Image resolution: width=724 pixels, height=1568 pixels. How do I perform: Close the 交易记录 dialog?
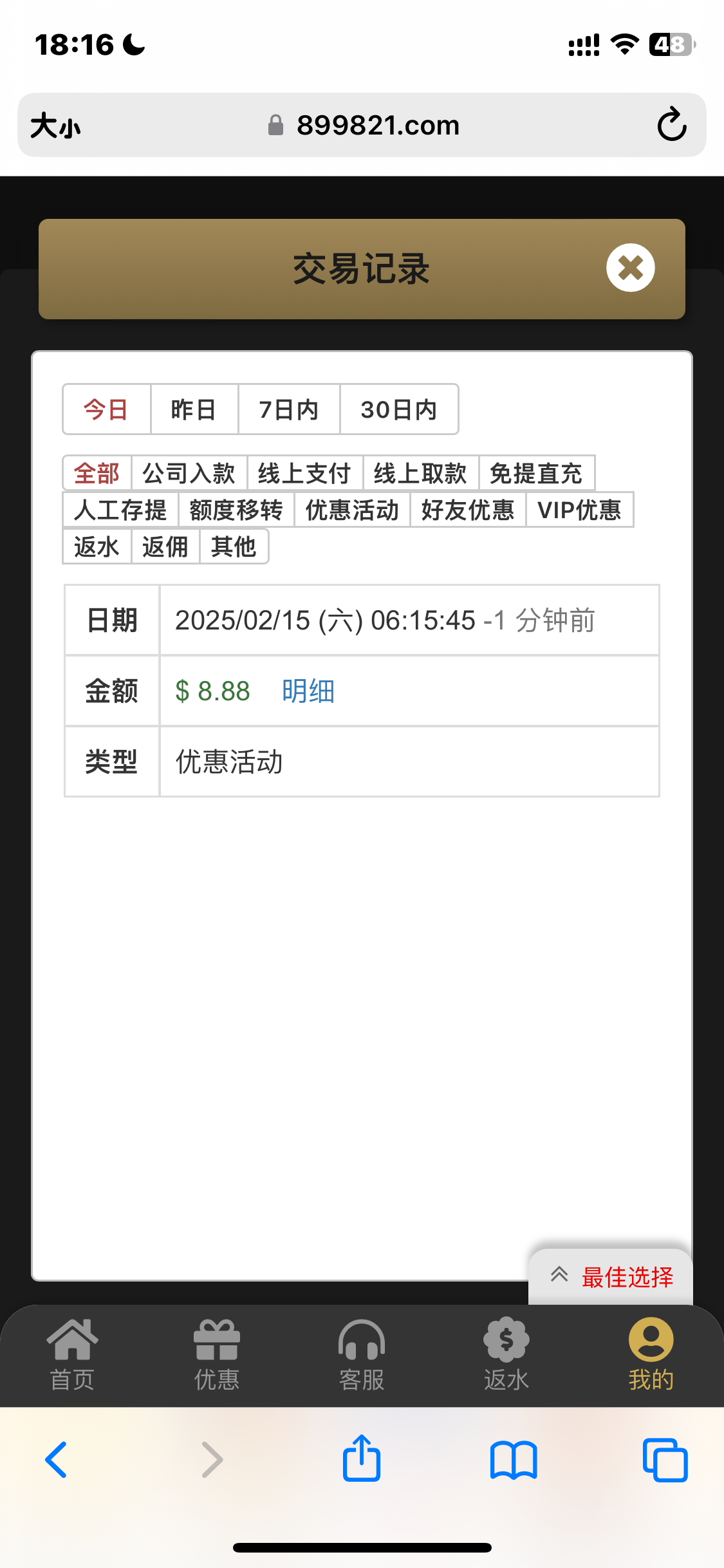coord(630,268)
